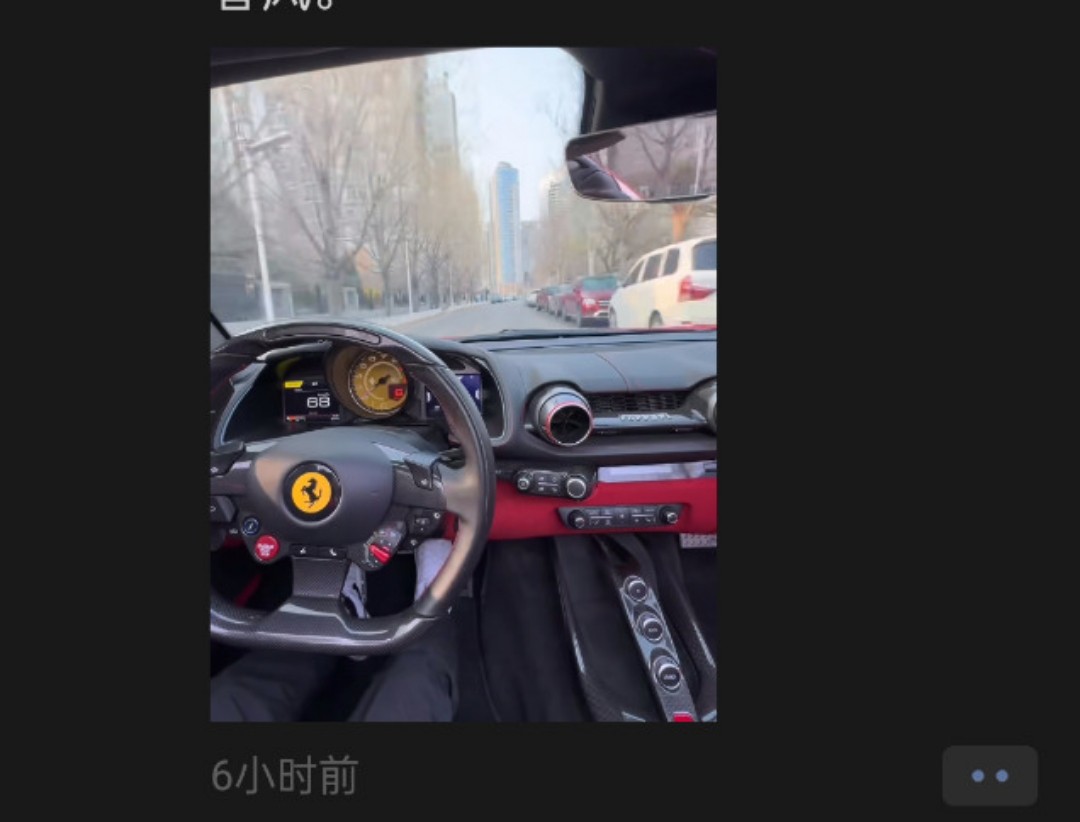Open the two-dot like and comment menu
Viewport: 1080px width, 822px height.
point(989,776)
